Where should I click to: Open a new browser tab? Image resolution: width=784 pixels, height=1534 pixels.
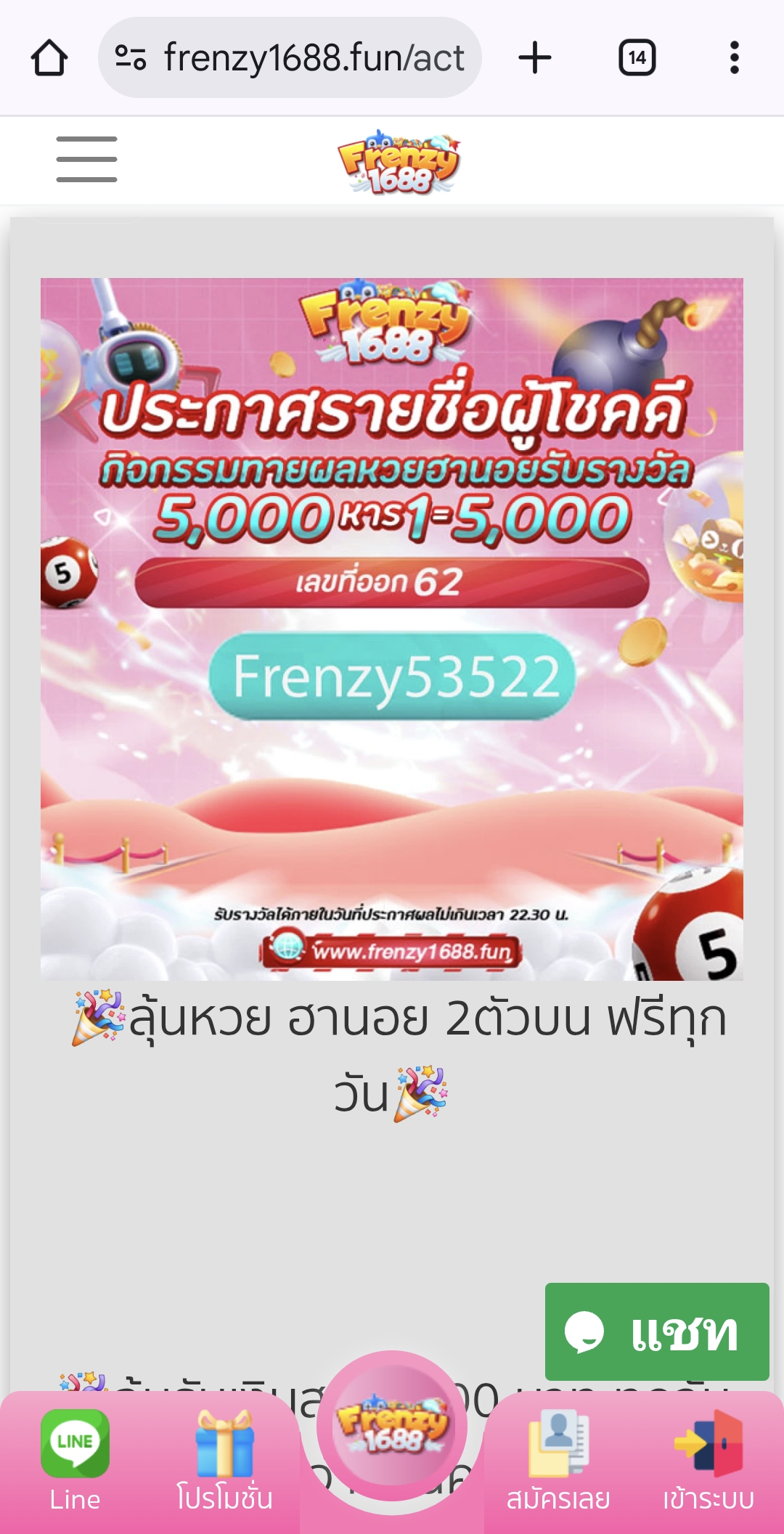[535, 58]
